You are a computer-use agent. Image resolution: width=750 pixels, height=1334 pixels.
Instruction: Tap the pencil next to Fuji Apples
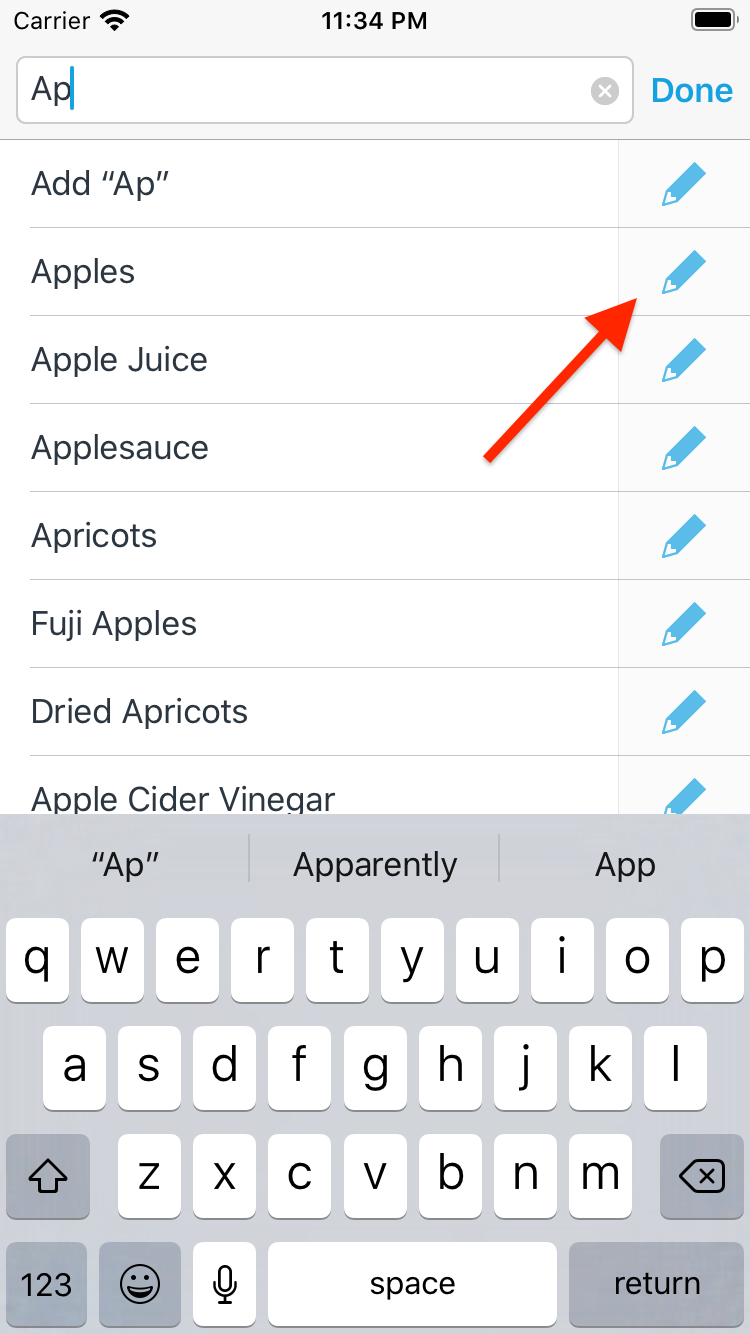click(684, 624)
